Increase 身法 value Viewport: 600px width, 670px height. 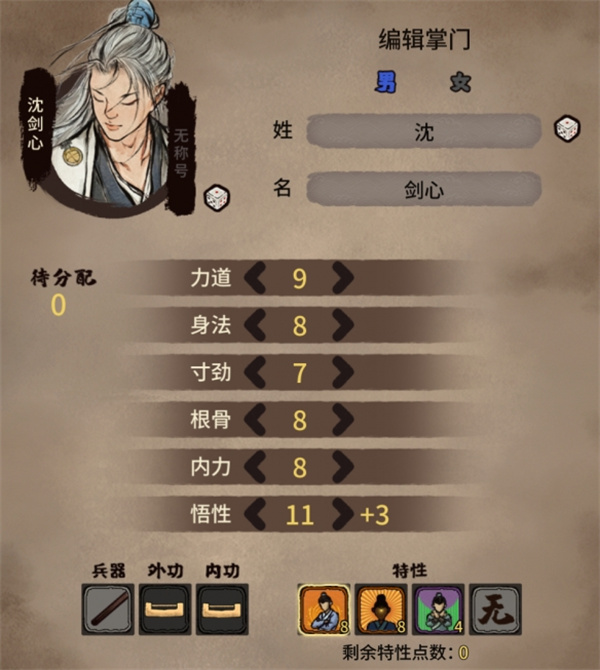342,325
